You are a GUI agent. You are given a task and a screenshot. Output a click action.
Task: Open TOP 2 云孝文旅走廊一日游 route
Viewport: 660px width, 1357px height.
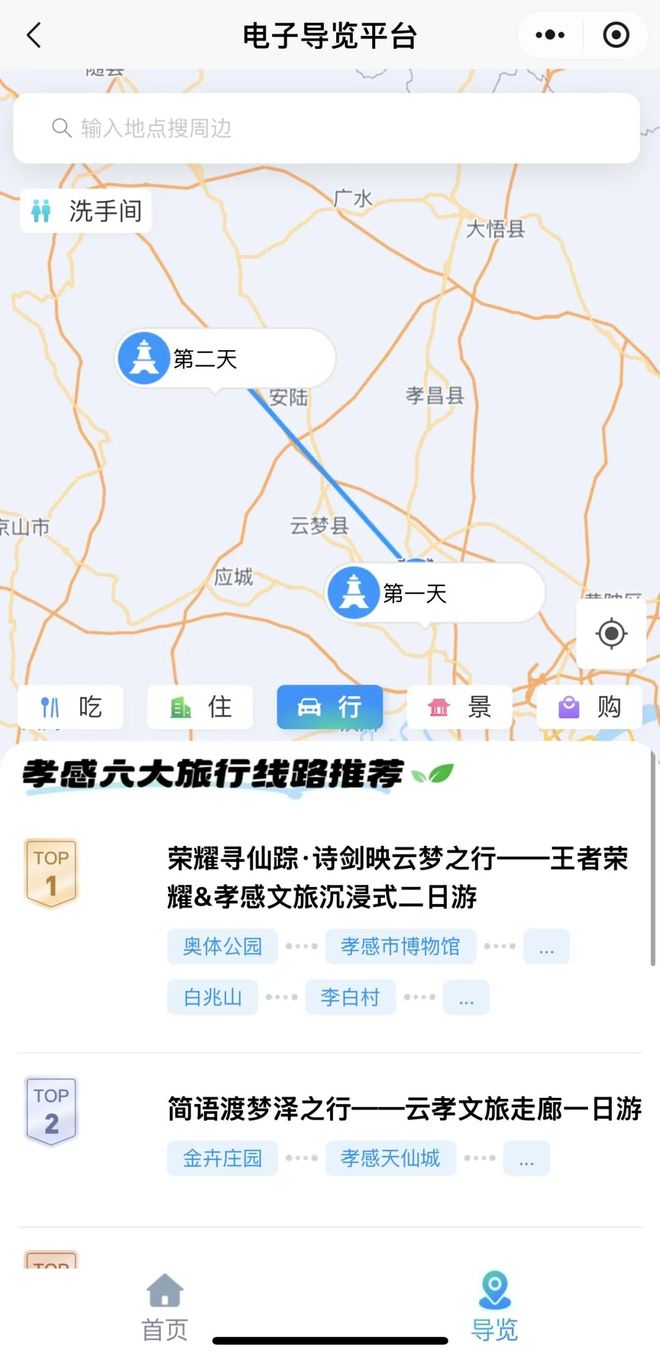(404, 1108)
